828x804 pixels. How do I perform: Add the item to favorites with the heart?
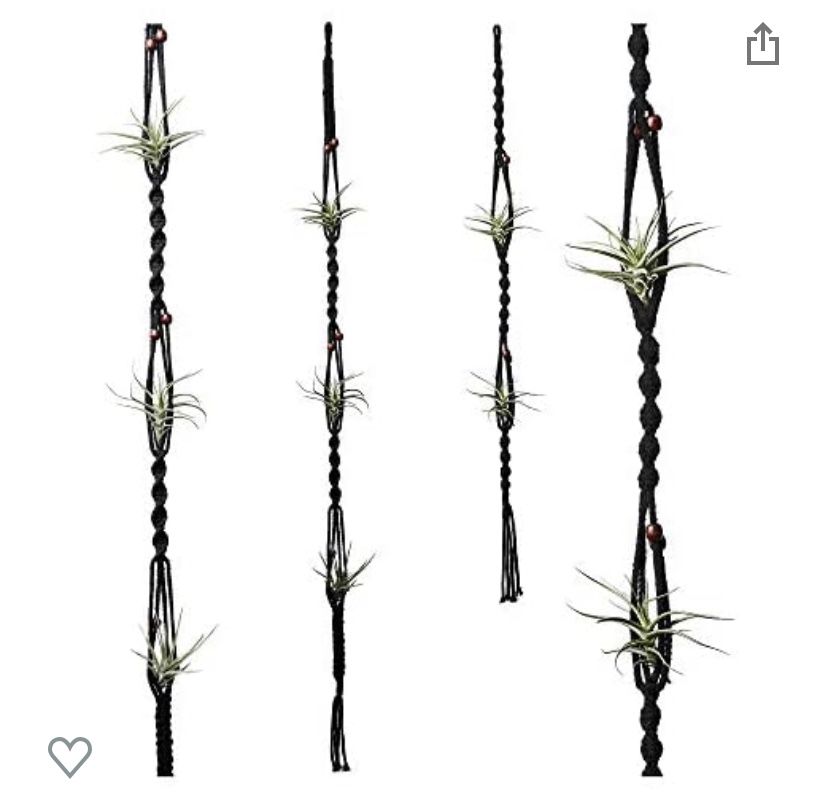[70, 756]
